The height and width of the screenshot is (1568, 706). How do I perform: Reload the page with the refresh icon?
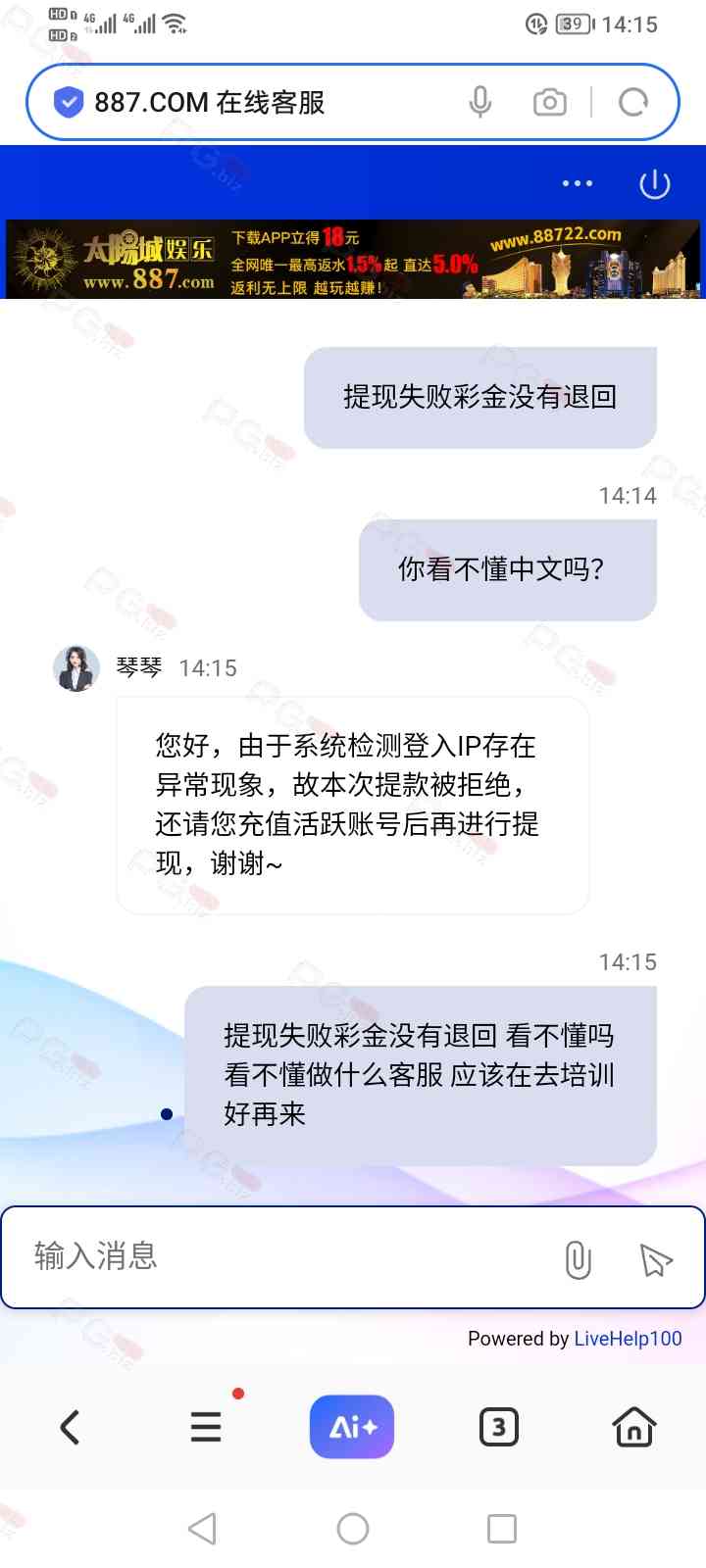click(633, 102)
